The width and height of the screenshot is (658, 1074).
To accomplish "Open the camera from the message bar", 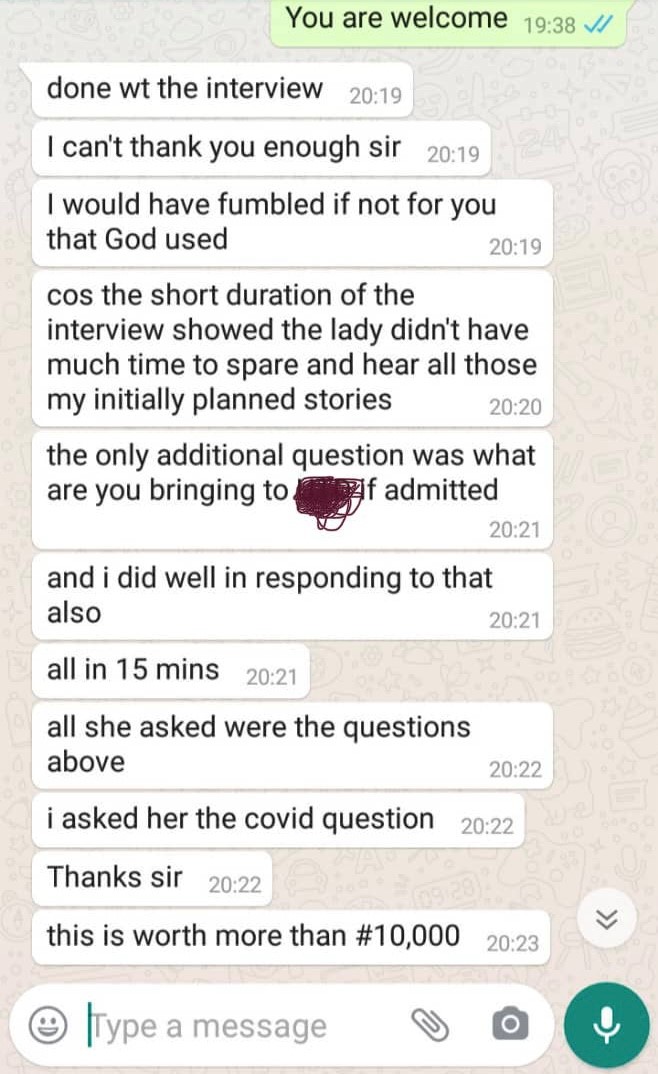I will click(x=510, y=1024).
